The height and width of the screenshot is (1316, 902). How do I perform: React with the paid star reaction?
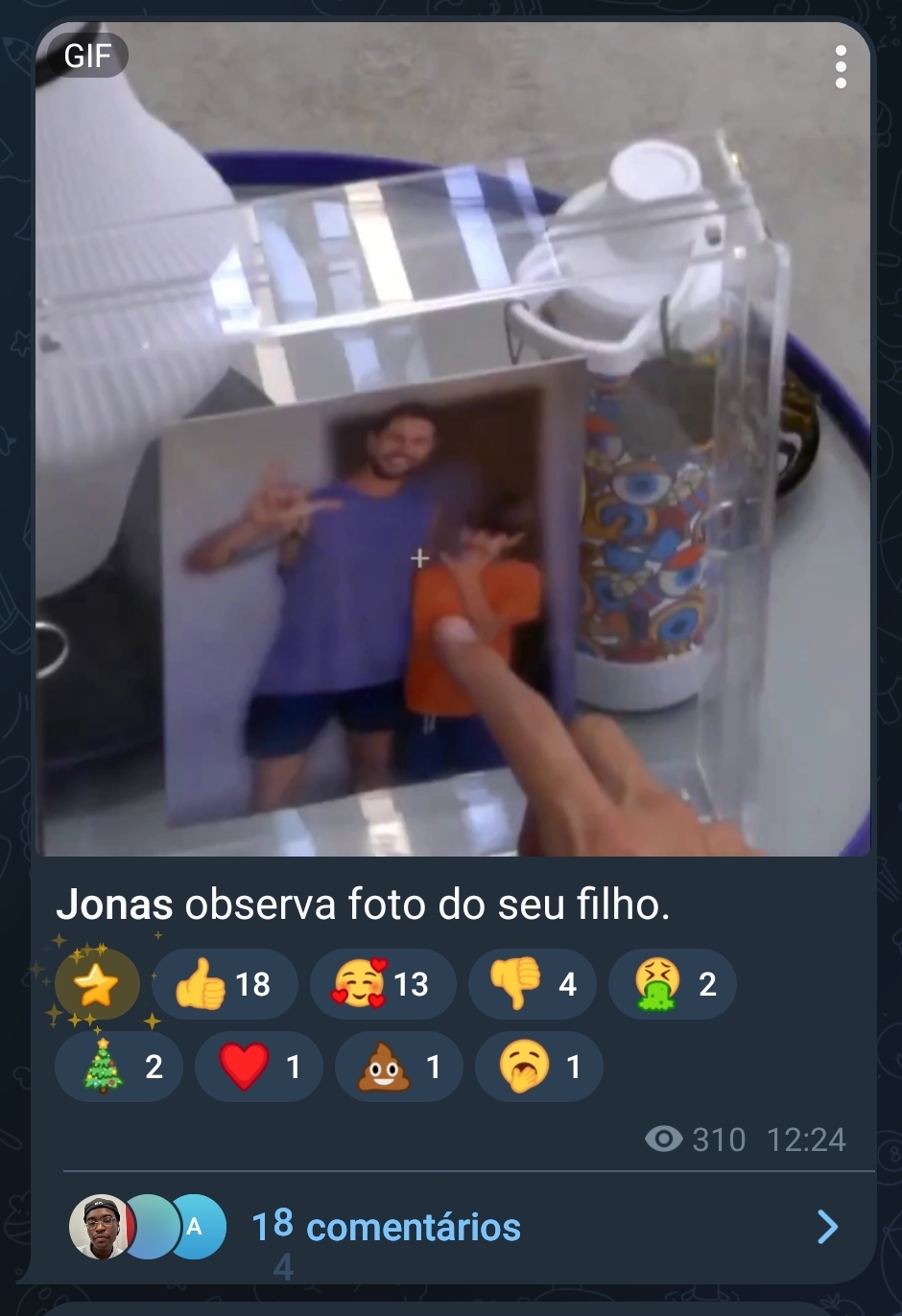click(97, 984)
